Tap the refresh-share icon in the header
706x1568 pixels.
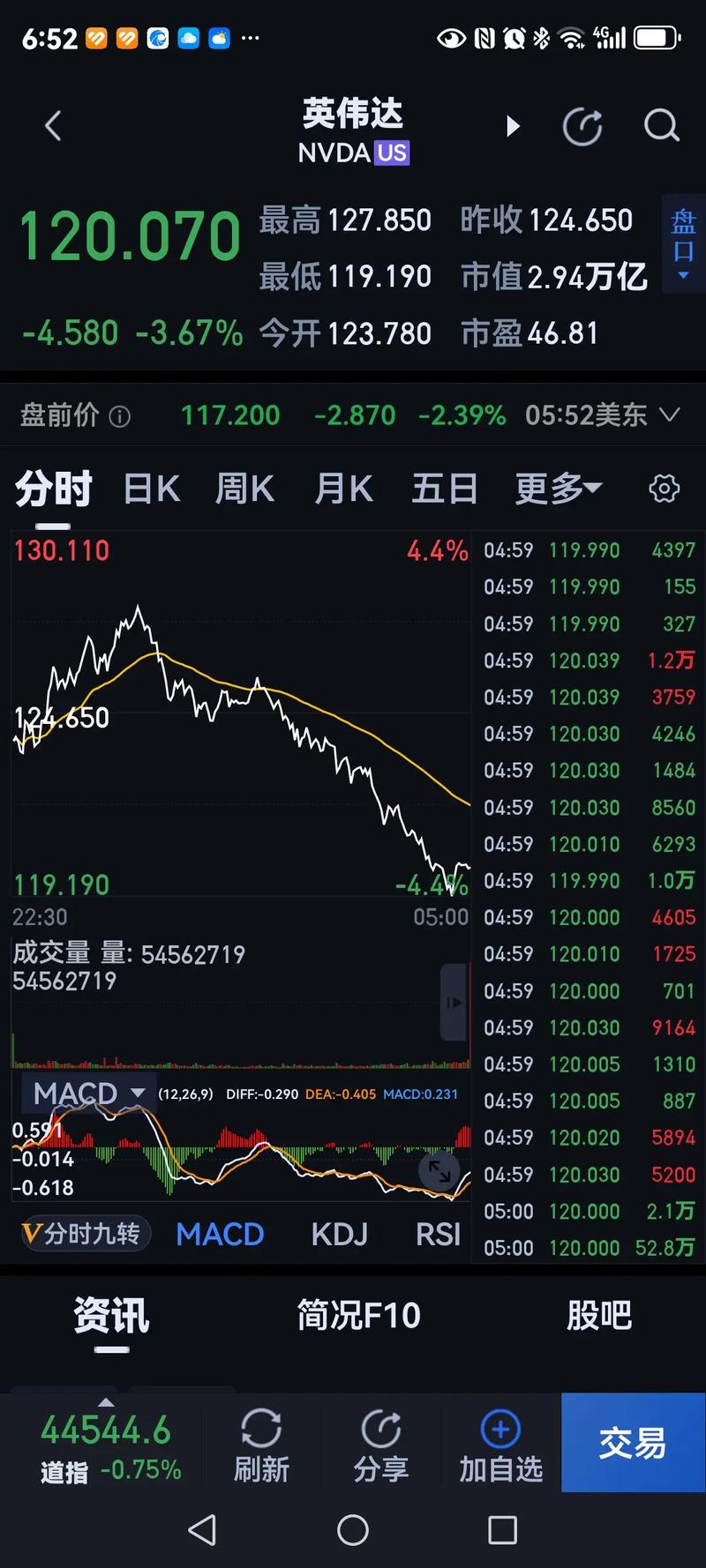582,127
